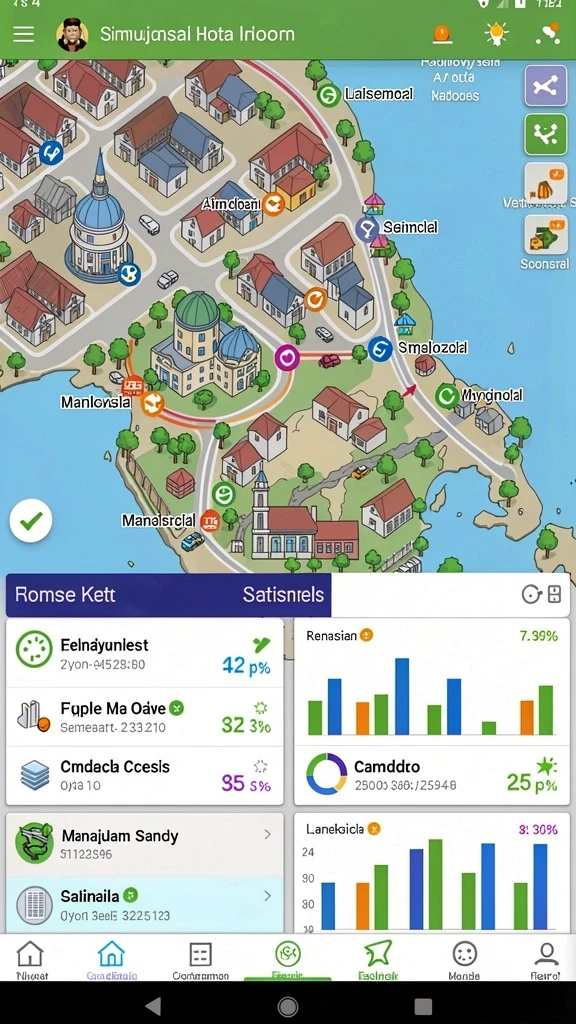Open the Eelnayunlest row
Viewport: 576px width, 1024px height.
(x=145, y=655)
